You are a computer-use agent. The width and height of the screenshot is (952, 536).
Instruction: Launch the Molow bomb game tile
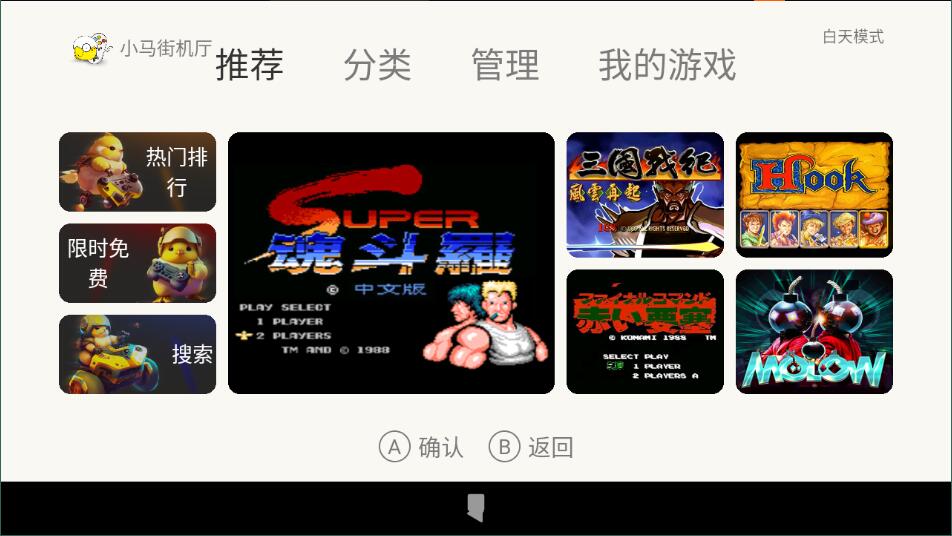coord(814,331)
